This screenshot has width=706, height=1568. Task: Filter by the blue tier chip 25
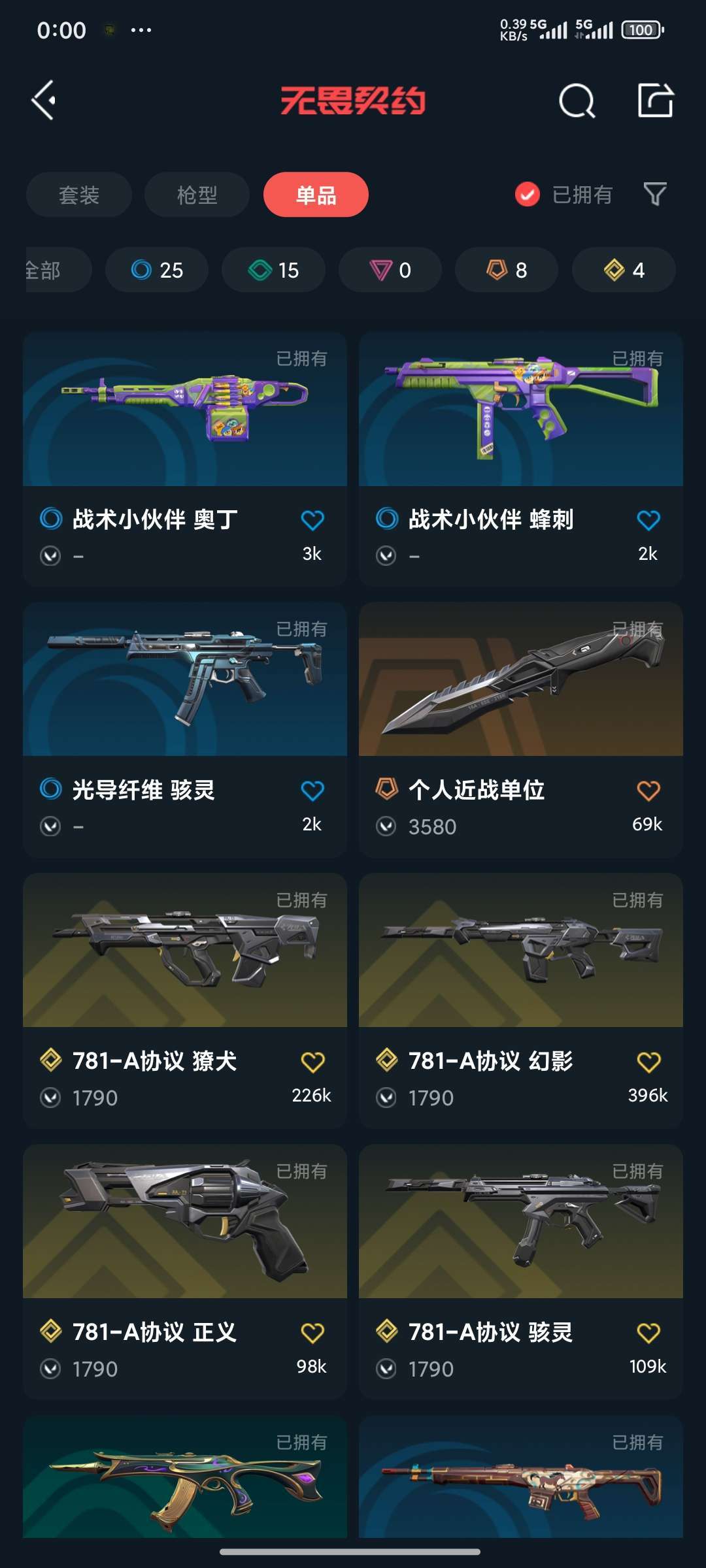coord(157,270)
